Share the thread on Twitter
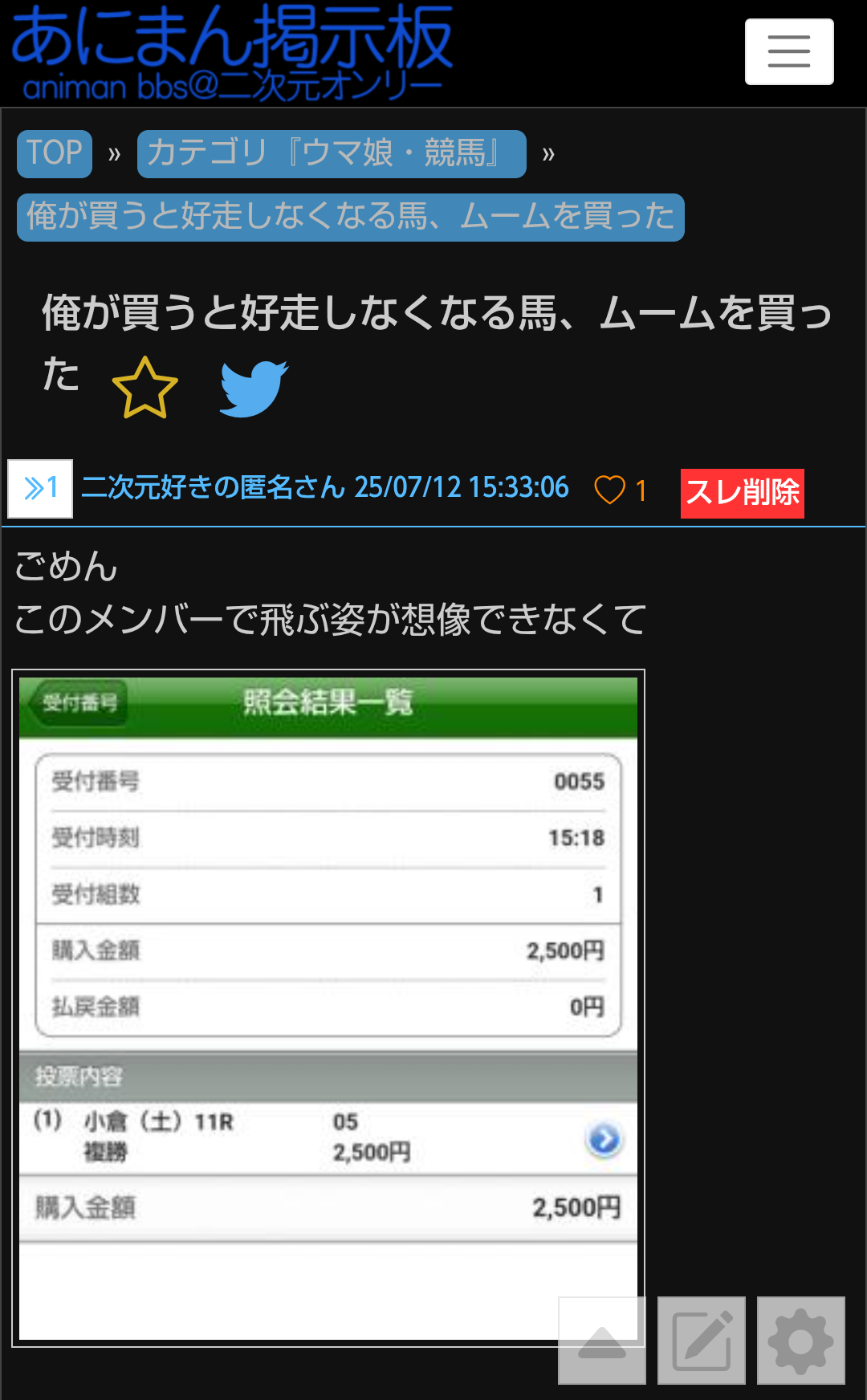Viewport: 867px width, 1400px height. pos(254,389)
